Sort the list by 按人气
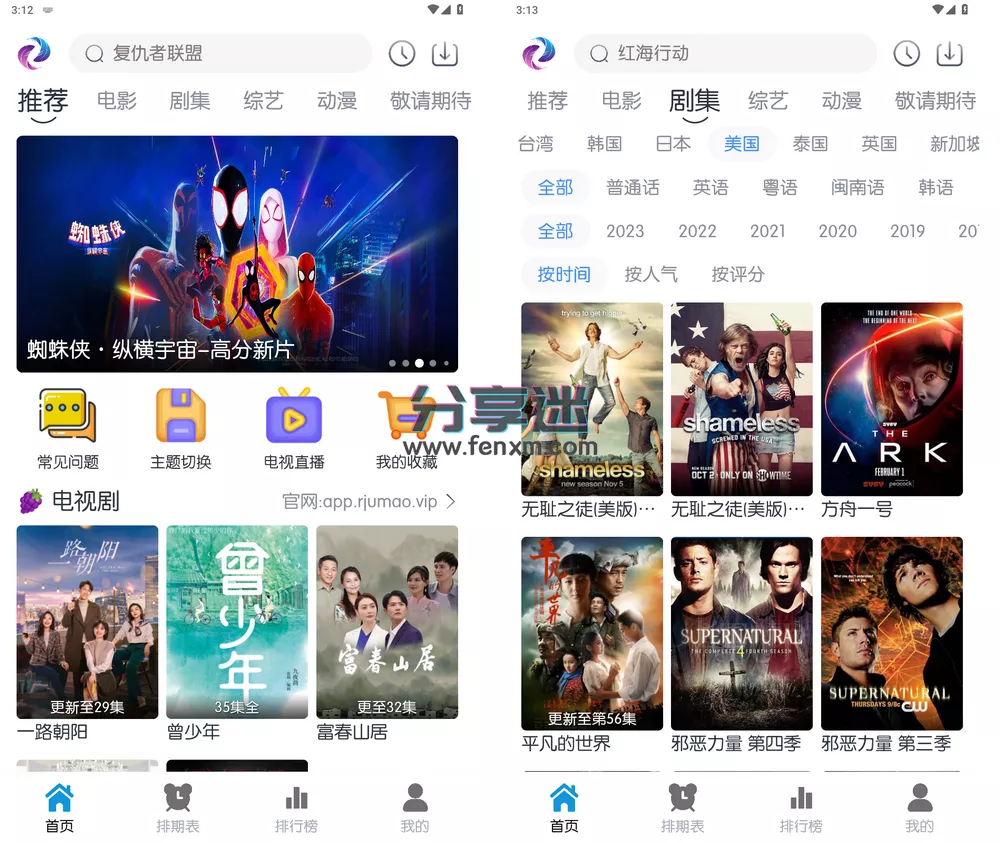Image resolution: width=1000 pixels, height=843 pixels. [x=651, y=274]
